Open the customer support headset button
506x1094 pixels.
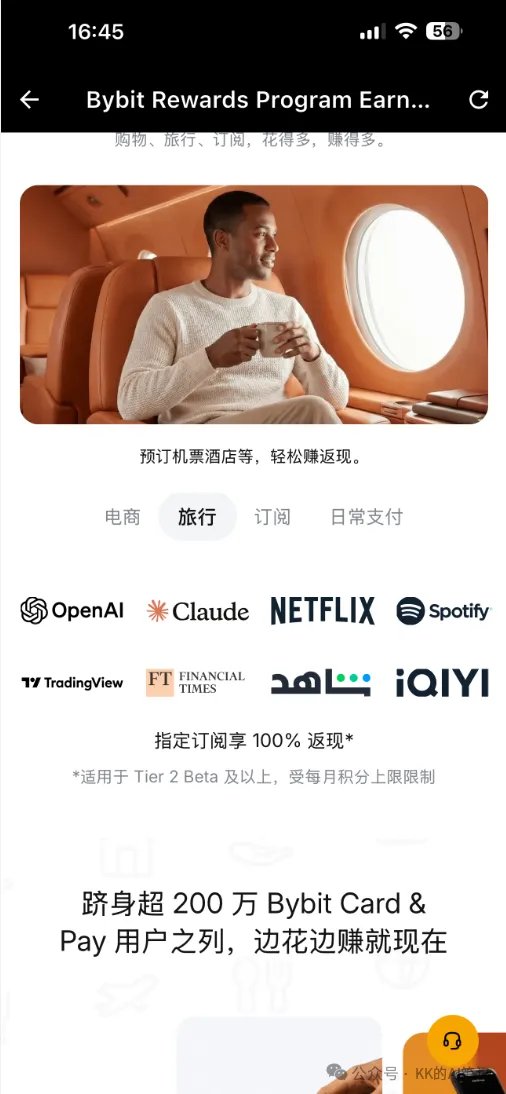(x=452, y=1041)
